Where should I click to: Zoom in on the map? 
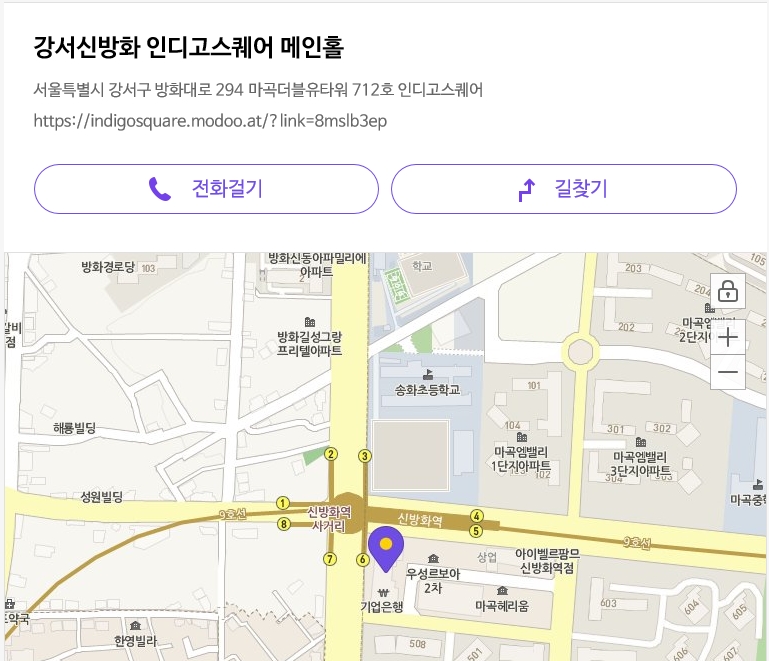point(728,337)
